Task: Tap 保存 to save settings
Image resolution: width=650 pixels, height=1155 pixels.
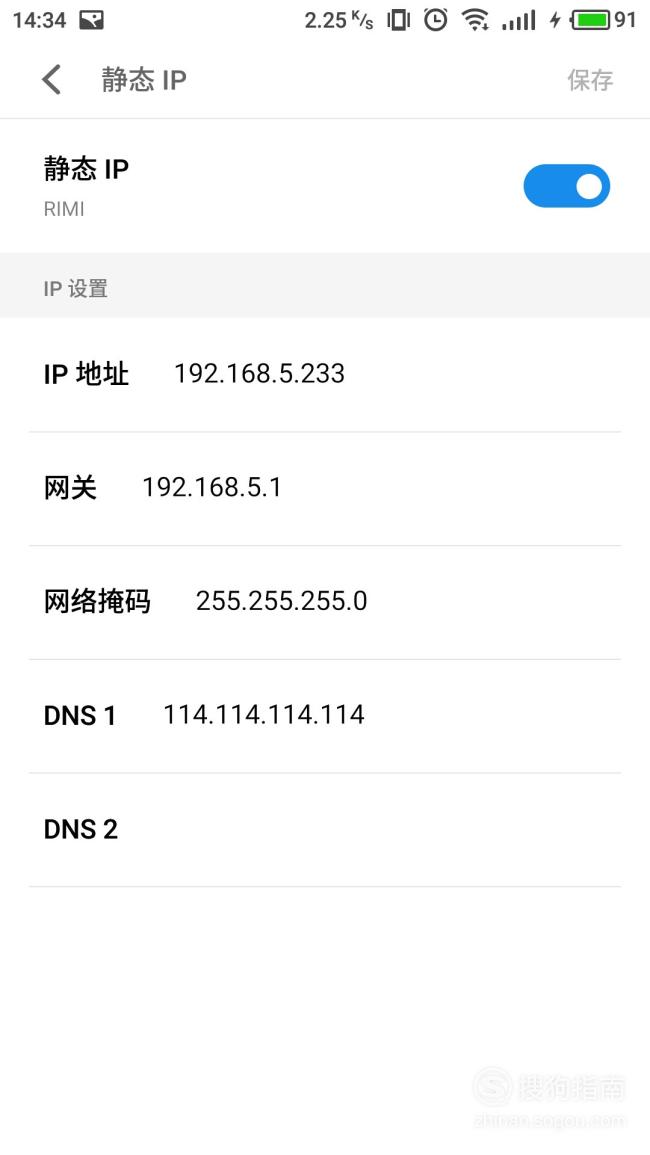Action: click(x=590, y=80)
